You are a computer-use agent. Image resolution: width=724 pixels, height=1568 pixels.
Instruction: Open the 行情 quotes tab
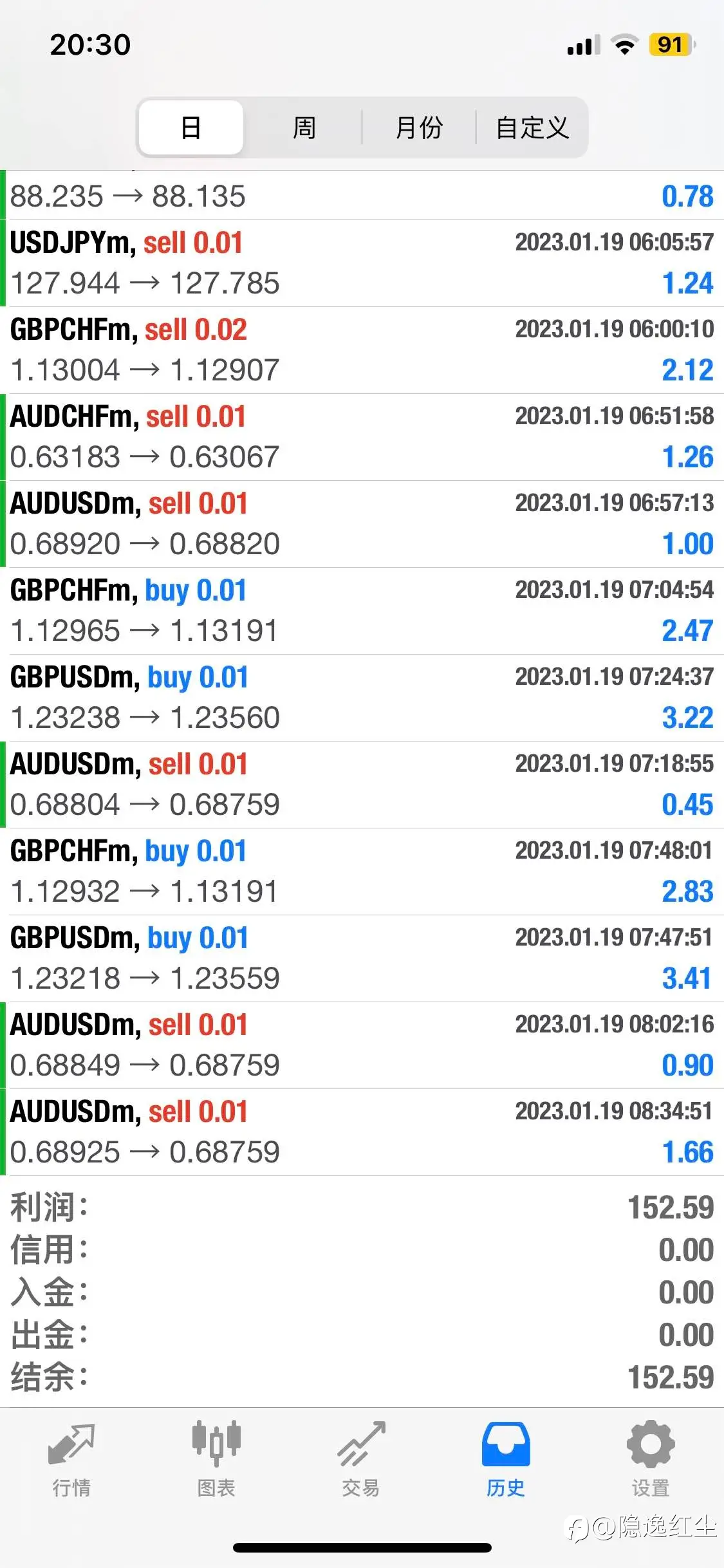71,1459
